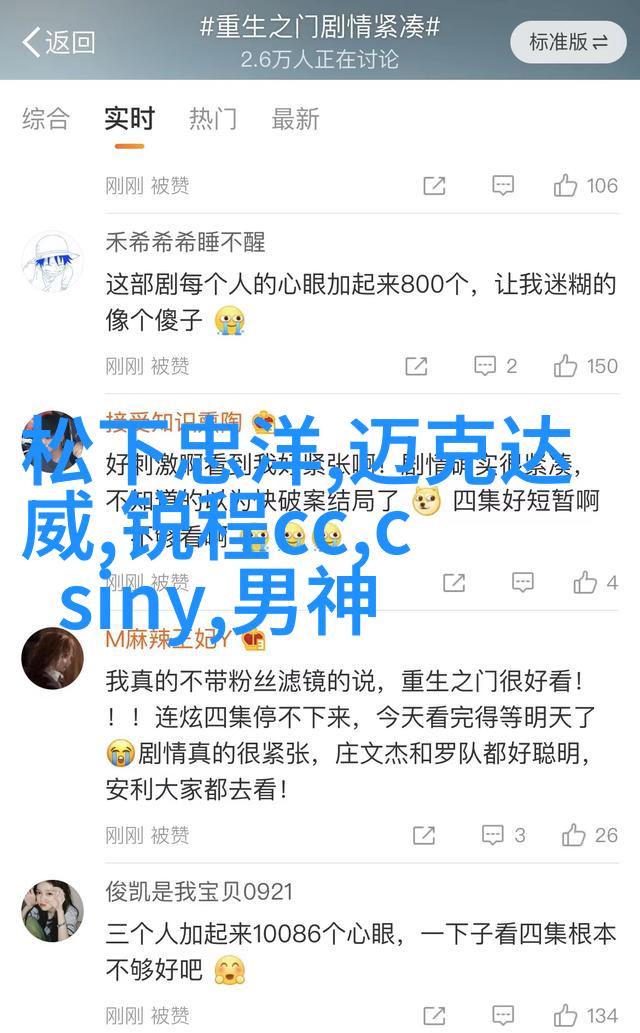Select the 实时 tab
This screenshot has width=640, height=1033.
point(129,119)
